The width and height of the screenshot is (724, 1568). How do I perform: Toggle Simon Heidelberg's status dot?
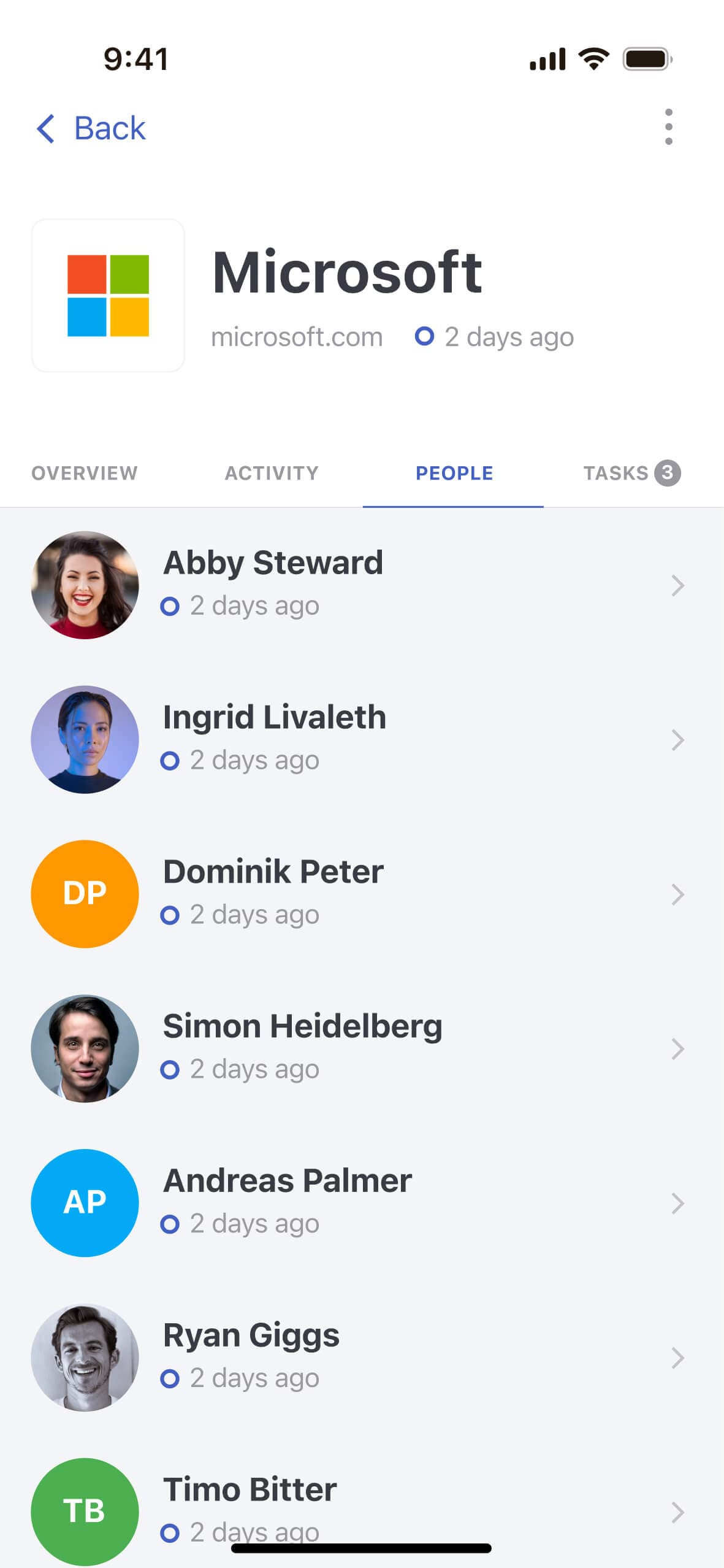coord(171,1069)
